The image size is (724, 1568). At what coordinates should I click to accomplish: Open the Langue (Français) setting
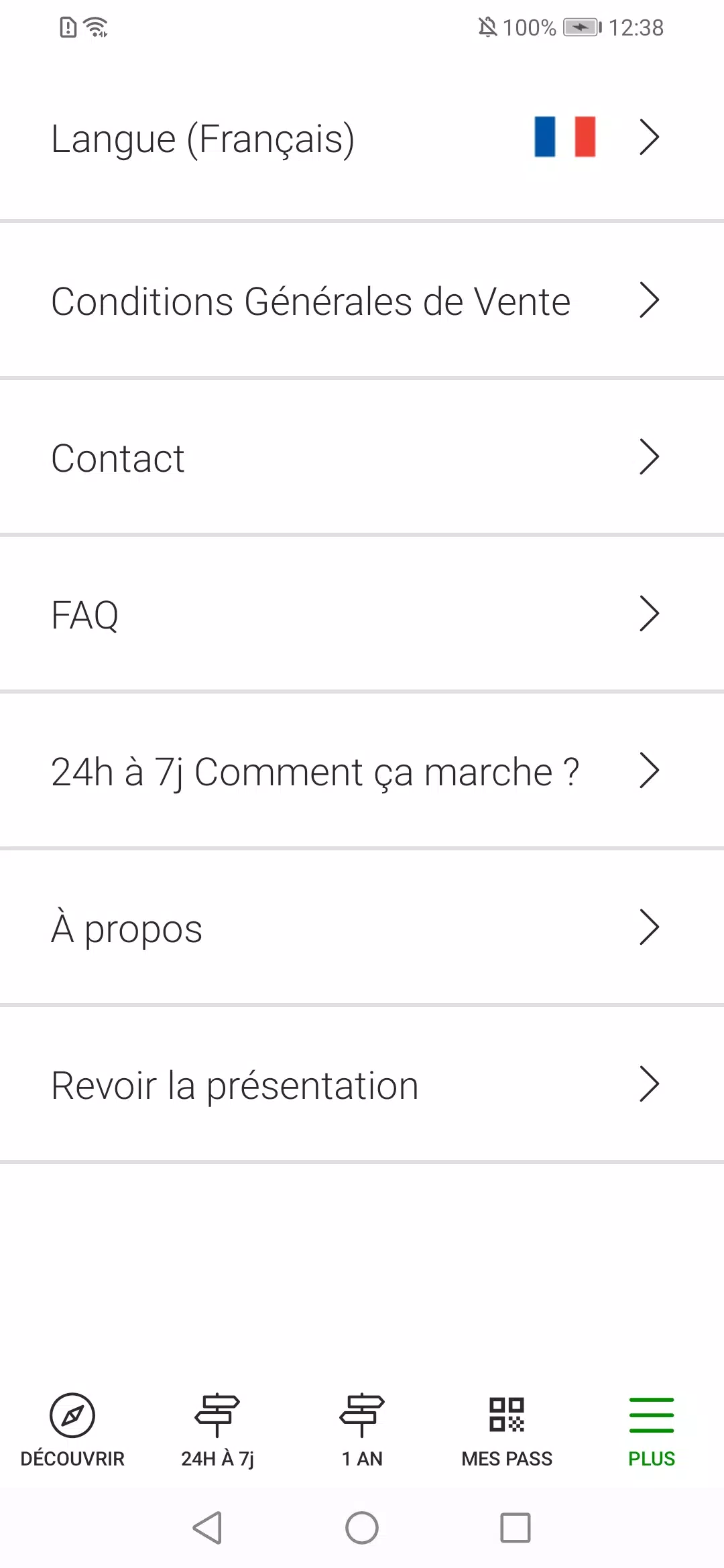pyautogui.click(x=362, y=139)
